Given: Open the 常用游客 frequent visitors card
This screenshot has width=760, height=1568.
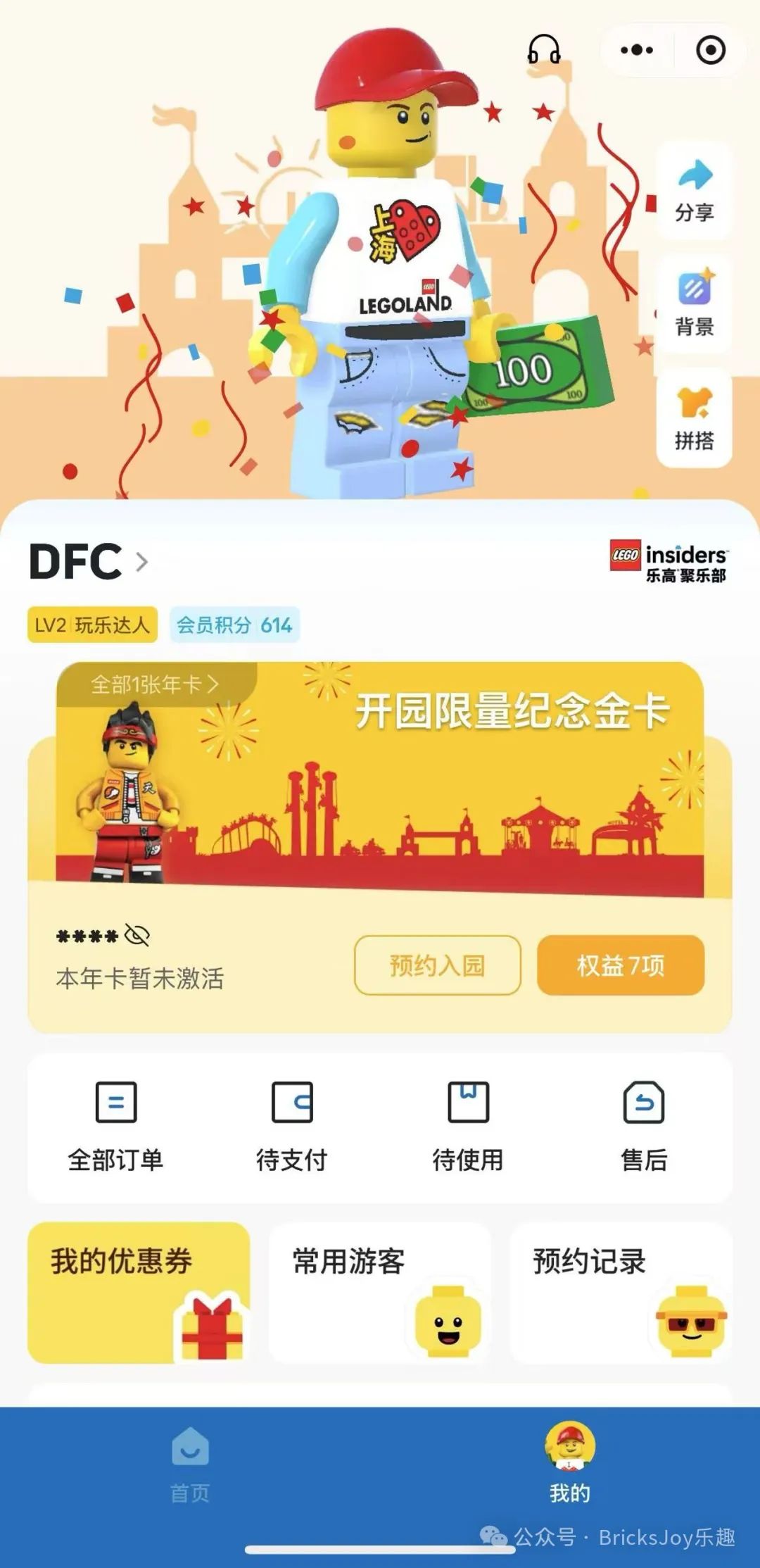Looking at the screenshot, I should pos(380,1293).
